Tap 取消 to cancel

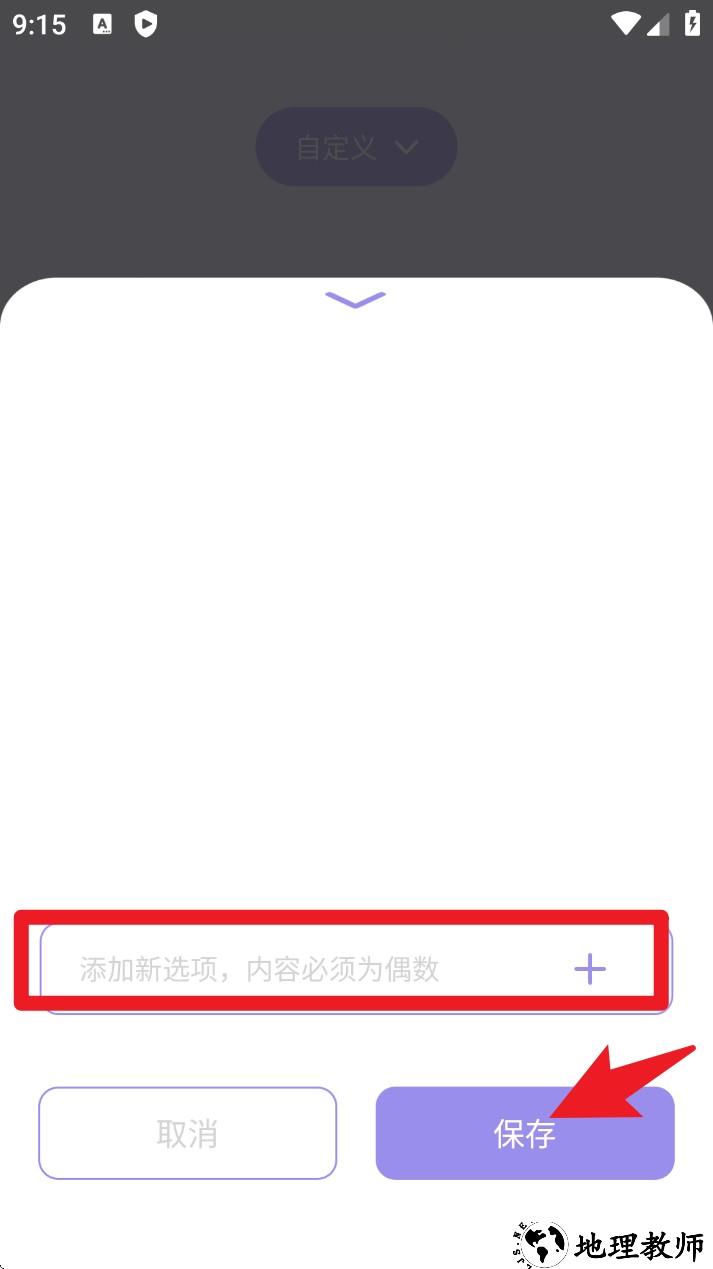187,1133
